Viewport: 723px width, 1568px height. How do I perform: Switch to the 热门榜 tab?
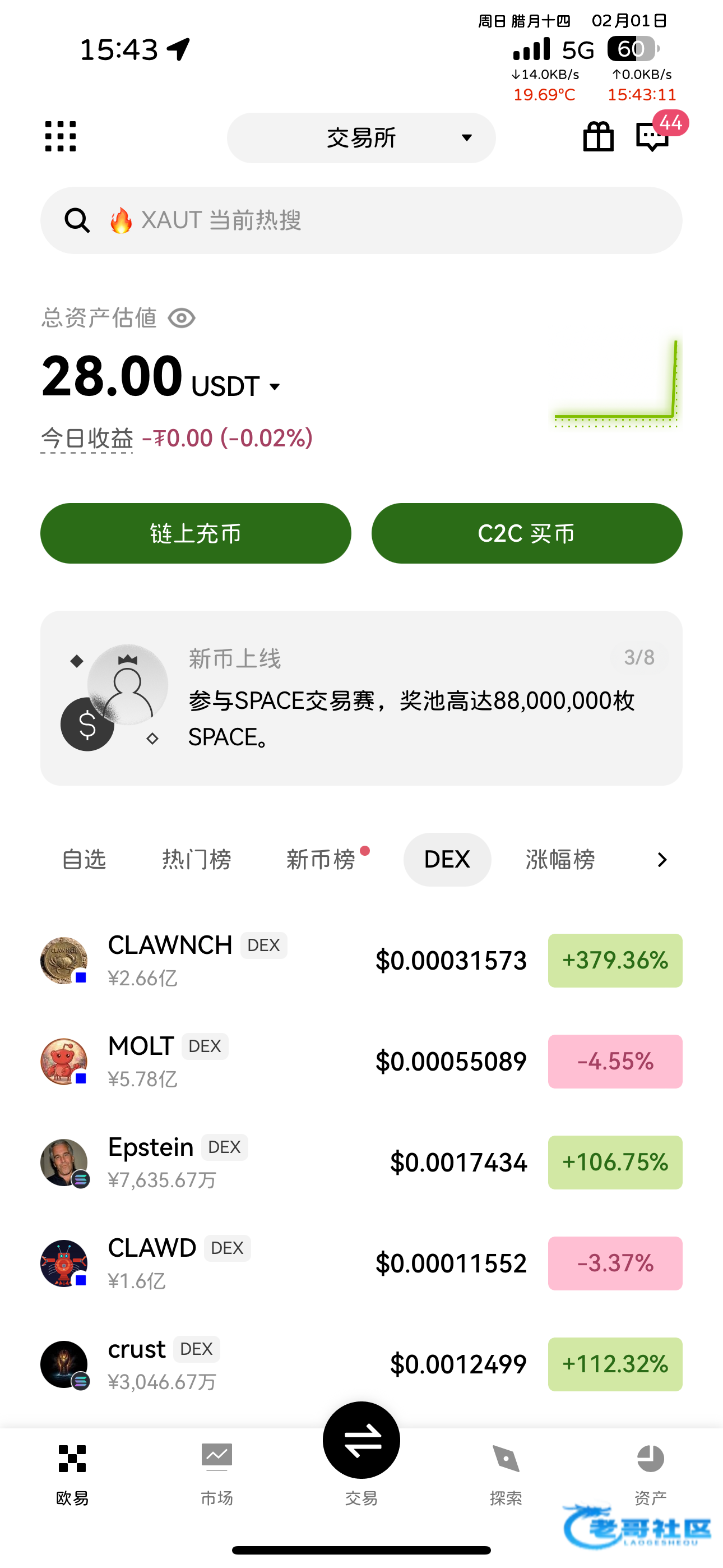[x=196, y=860]
